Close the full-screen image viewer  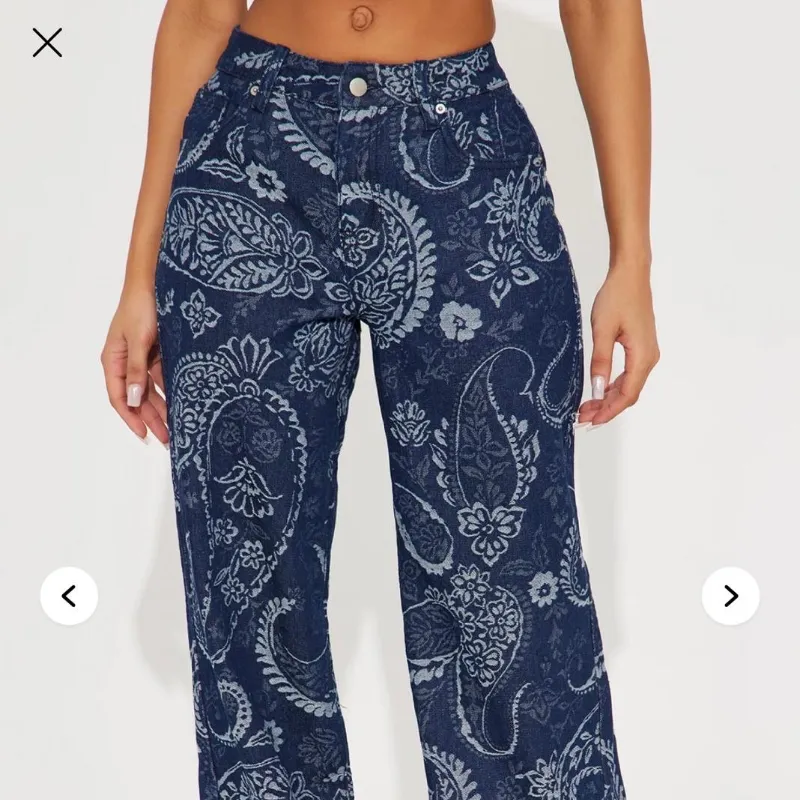[47, 42]
